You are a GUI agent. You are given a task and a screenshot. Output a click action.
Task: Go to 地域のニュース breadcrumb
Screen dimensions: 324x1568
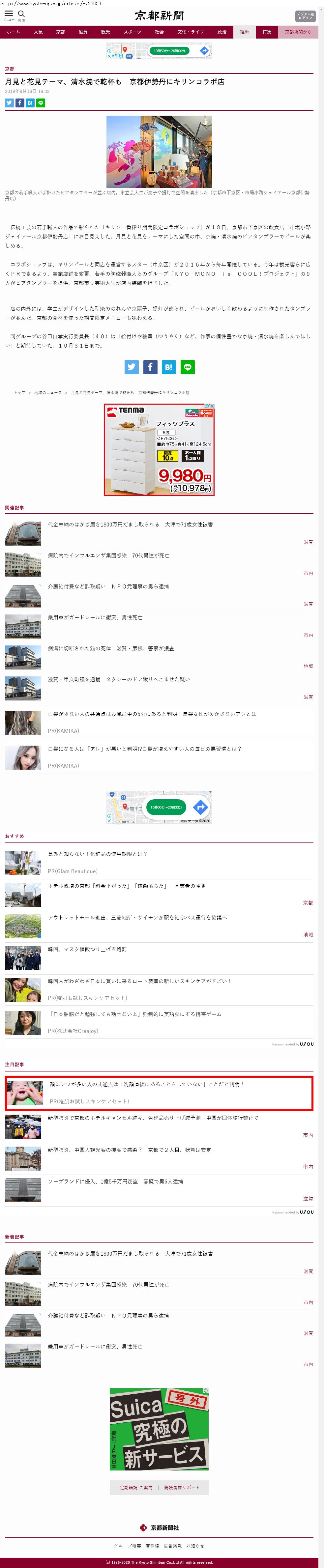click(x=48, y=393)
